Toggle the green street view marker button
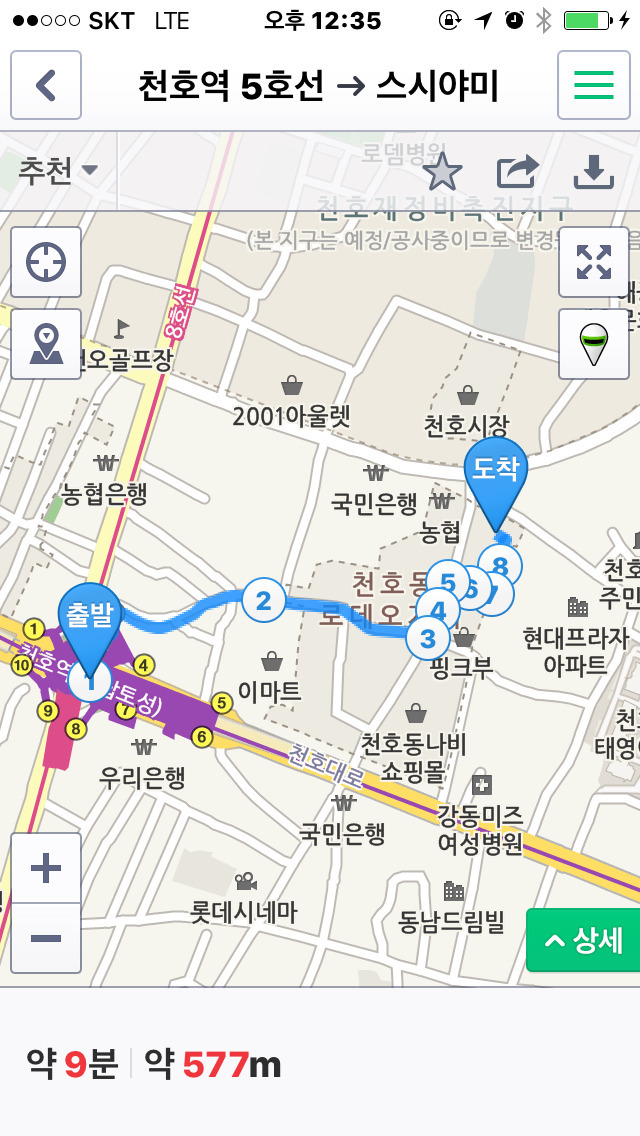 (x=594, y=343)
